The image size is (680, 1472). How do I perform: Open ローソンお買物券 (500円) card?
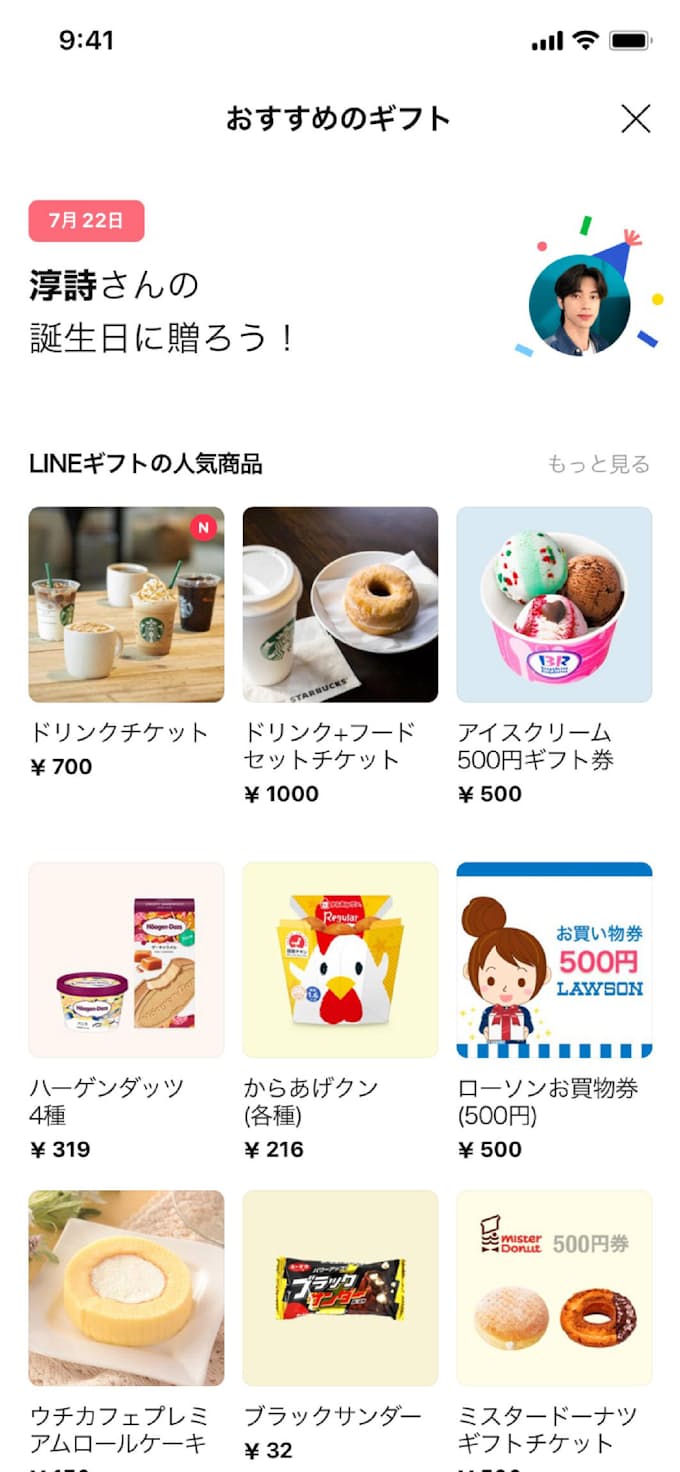(554, 960)
